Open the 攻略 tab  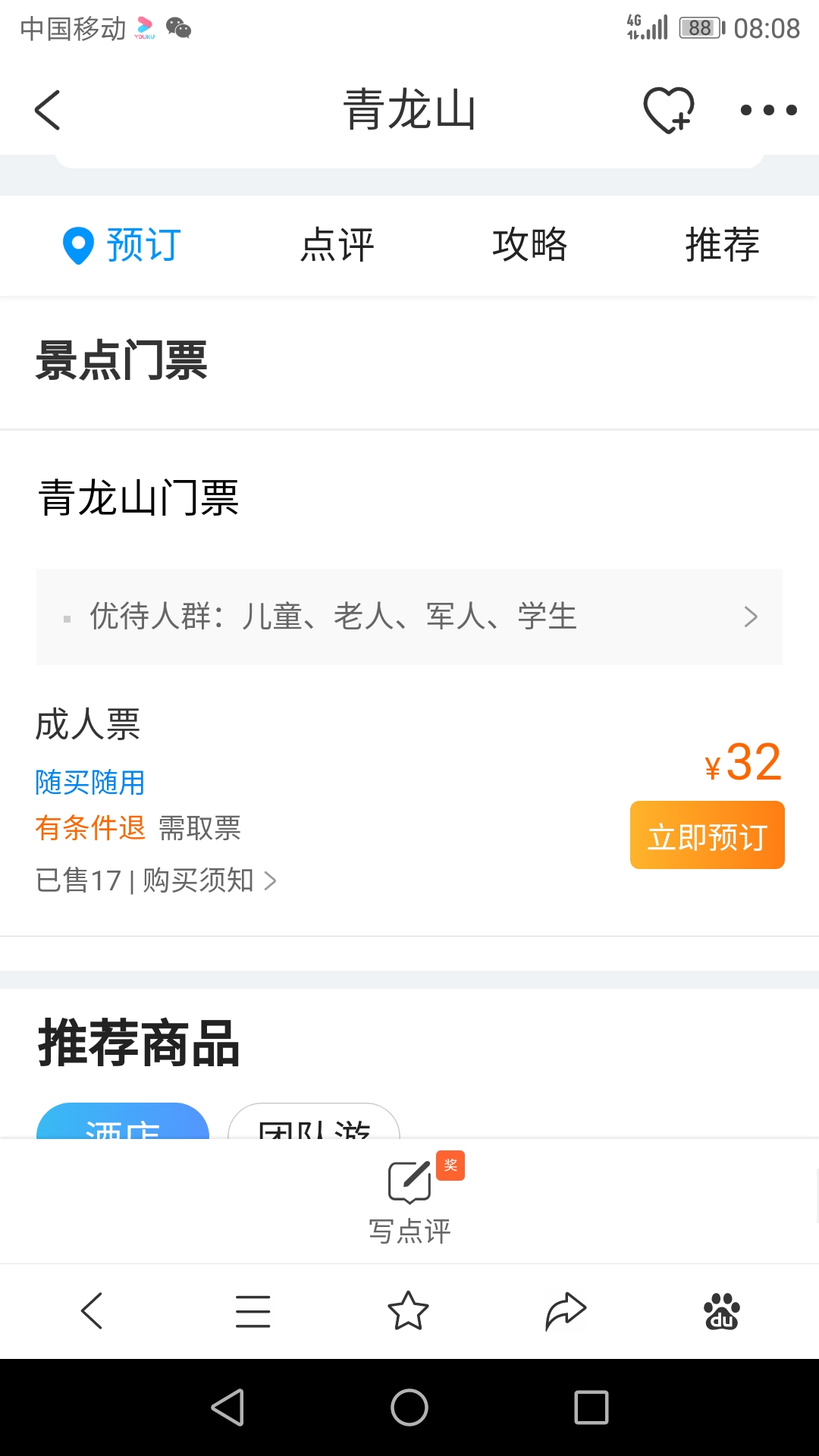click(x=530, y=245)
